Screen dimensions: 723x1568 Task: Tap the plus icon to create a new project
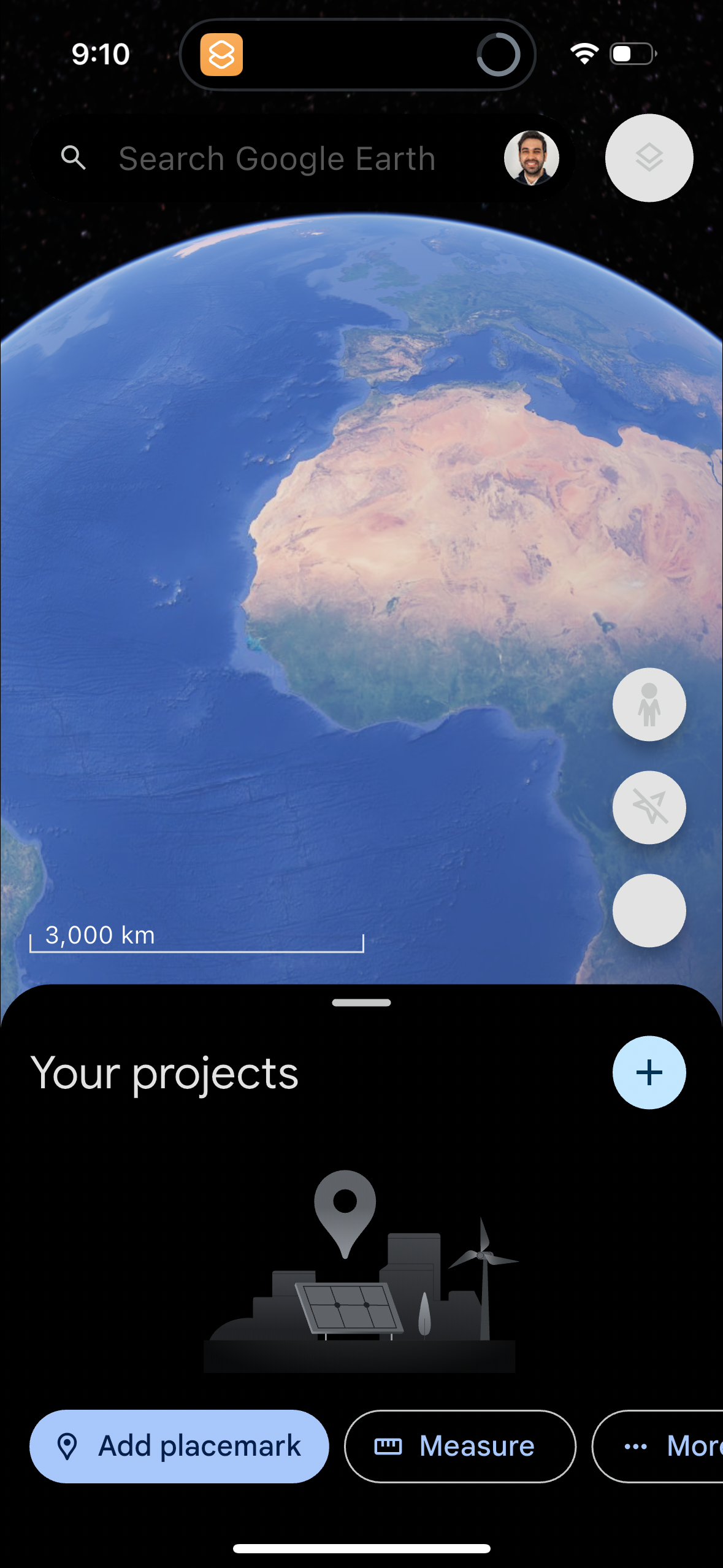pyautogui.click(x=649, y=1072)
